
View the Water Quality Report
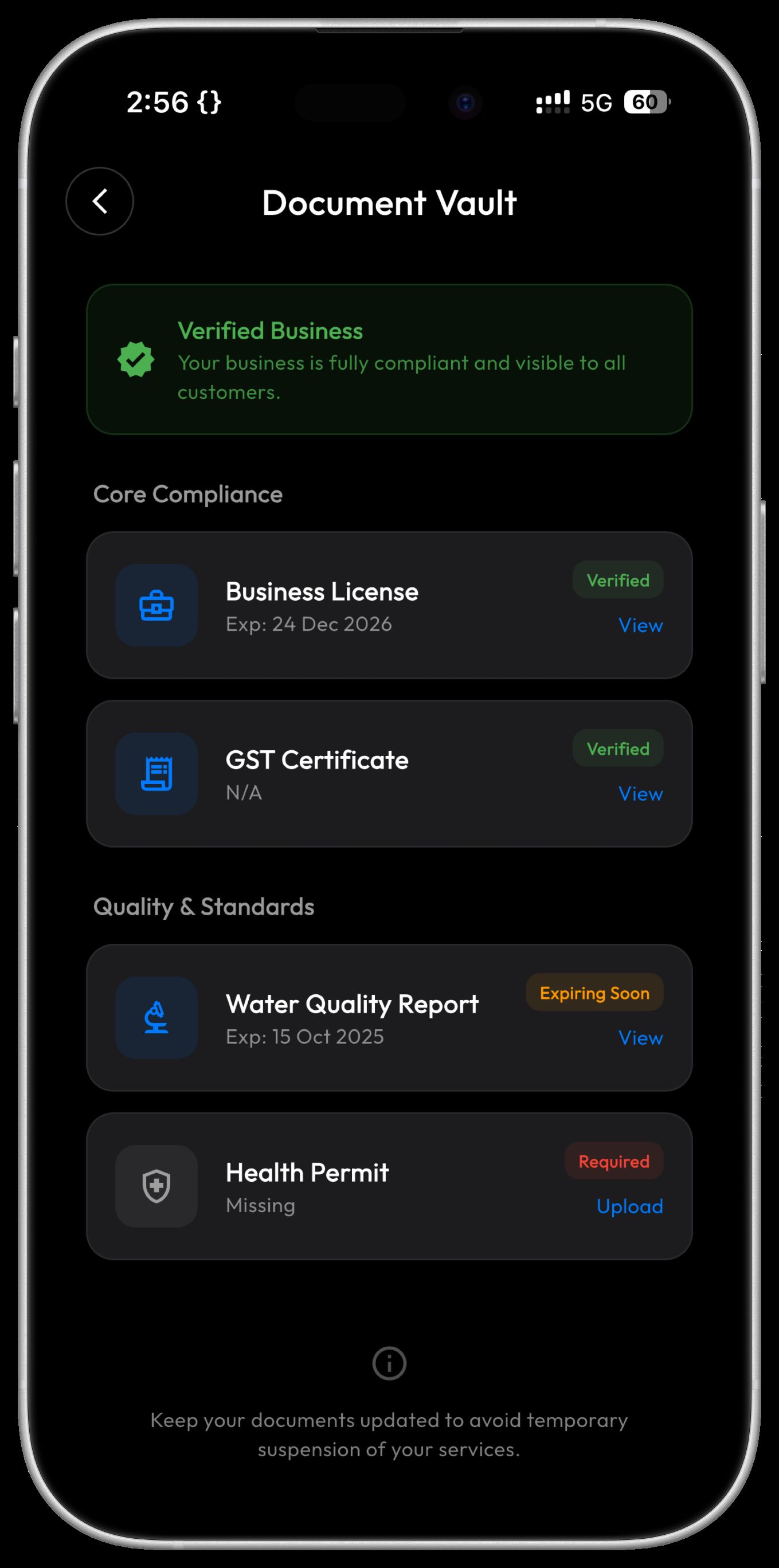[640, 1038]
